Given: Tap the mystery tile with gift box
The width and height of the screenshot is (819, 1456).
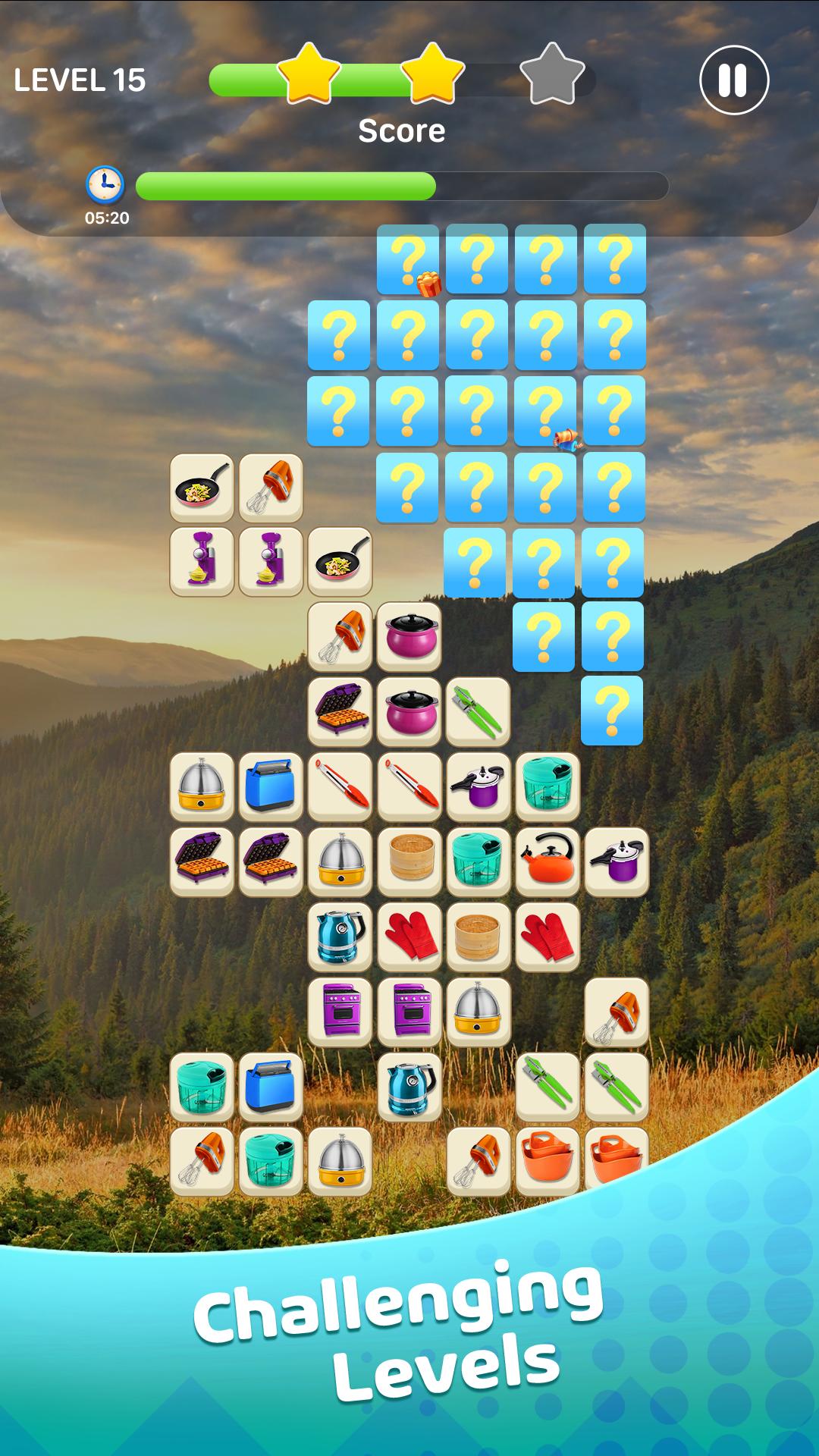Looking at the screenshot, I should point(408,259).
